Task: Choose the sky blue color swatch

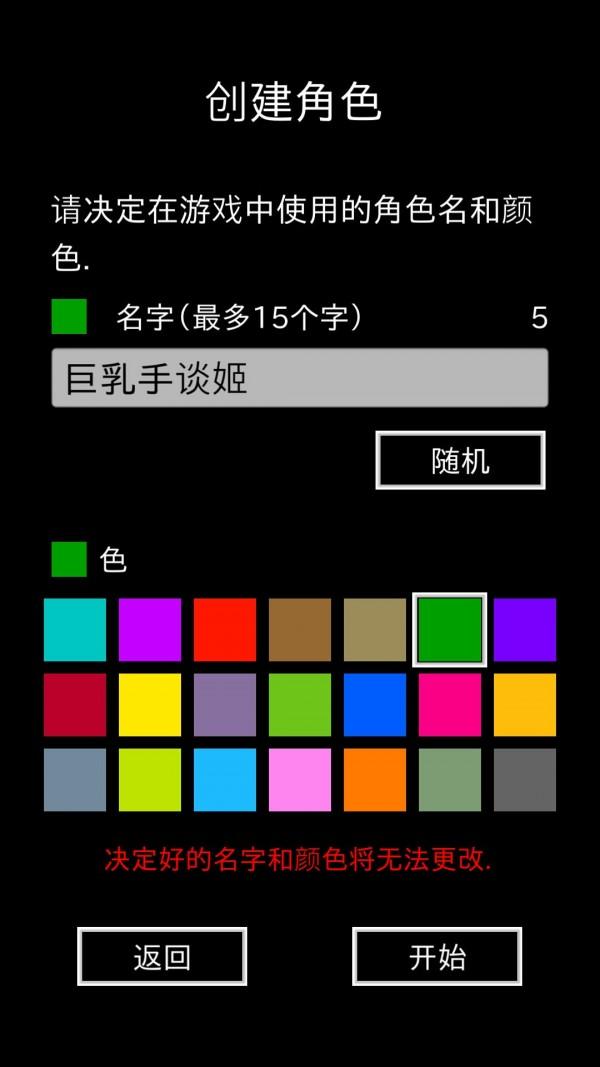Action: 224,780
